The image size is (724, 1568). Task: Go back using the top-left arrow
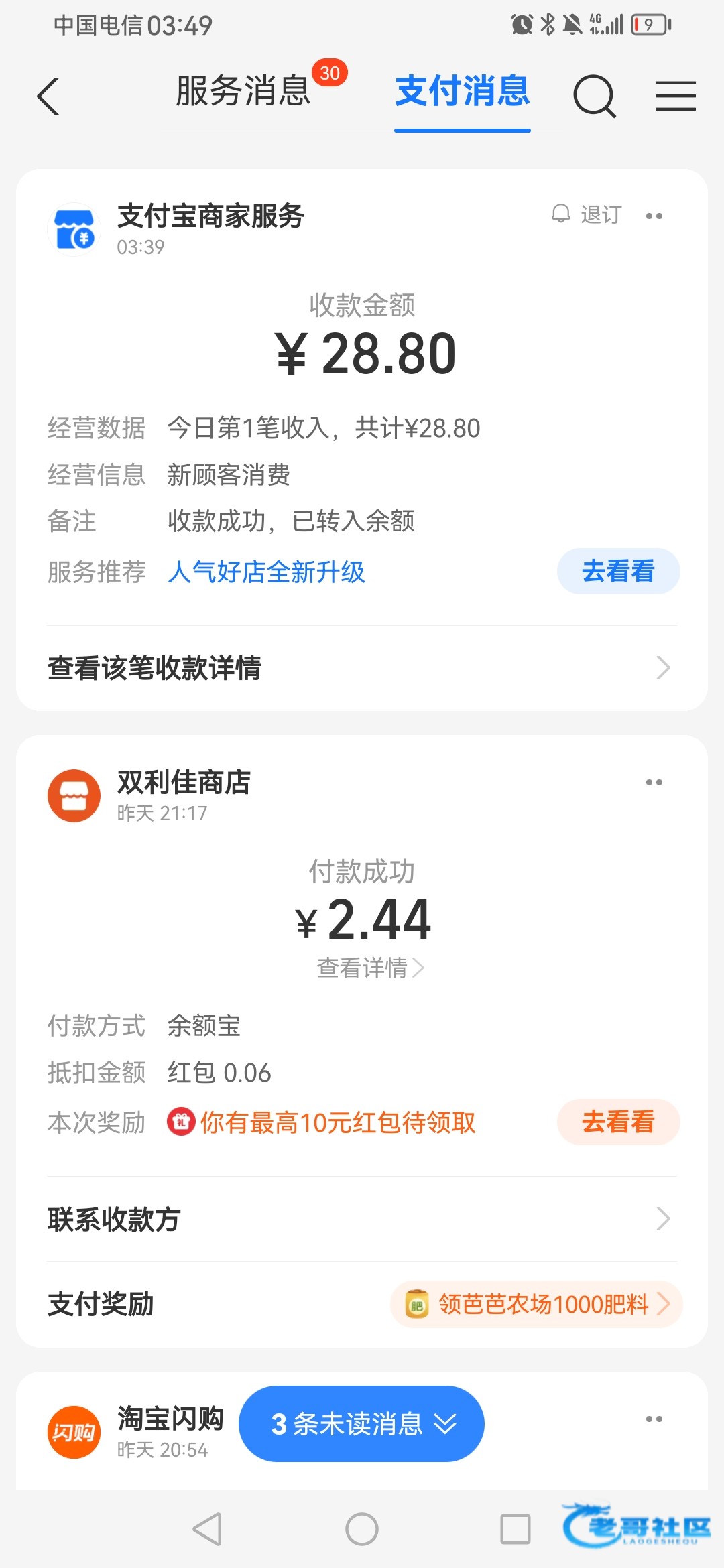click(48, 96)
